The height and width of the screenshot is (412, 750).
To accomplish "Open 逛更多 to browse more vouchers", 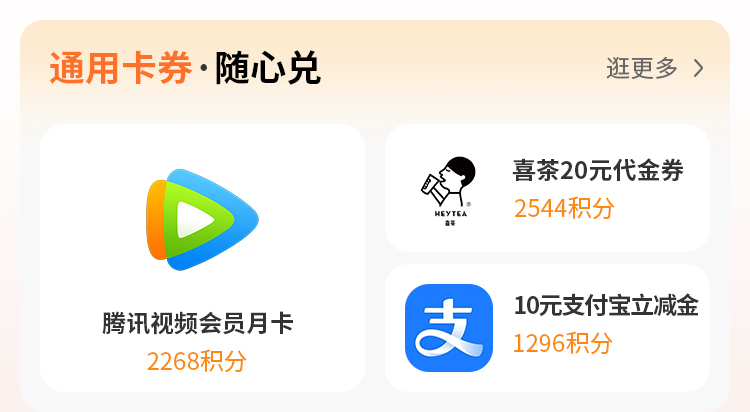I will (654, 68).
